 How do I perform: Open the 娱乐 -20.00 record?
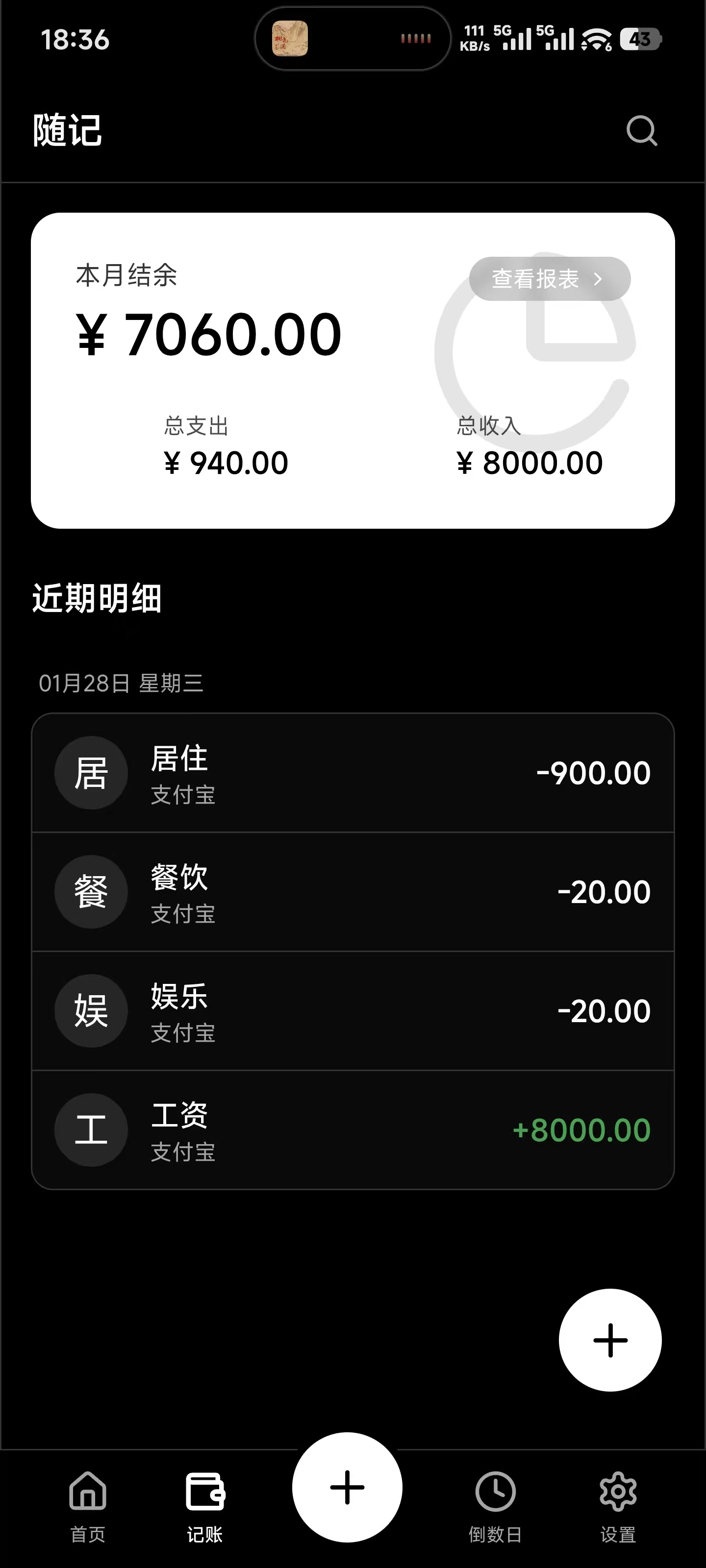pyautogui.click(x=353, y=1011)
